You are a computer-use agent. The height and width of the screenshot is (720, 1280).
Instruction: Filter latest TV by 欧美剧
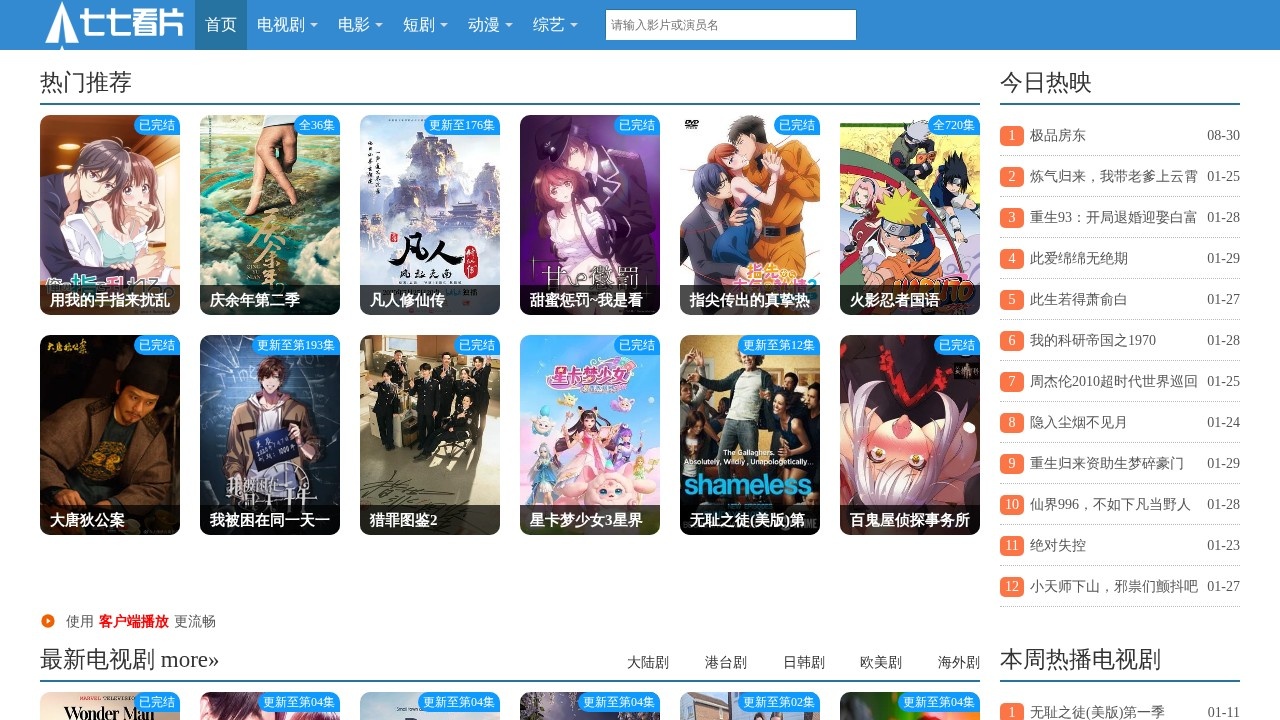coord(881,663)
